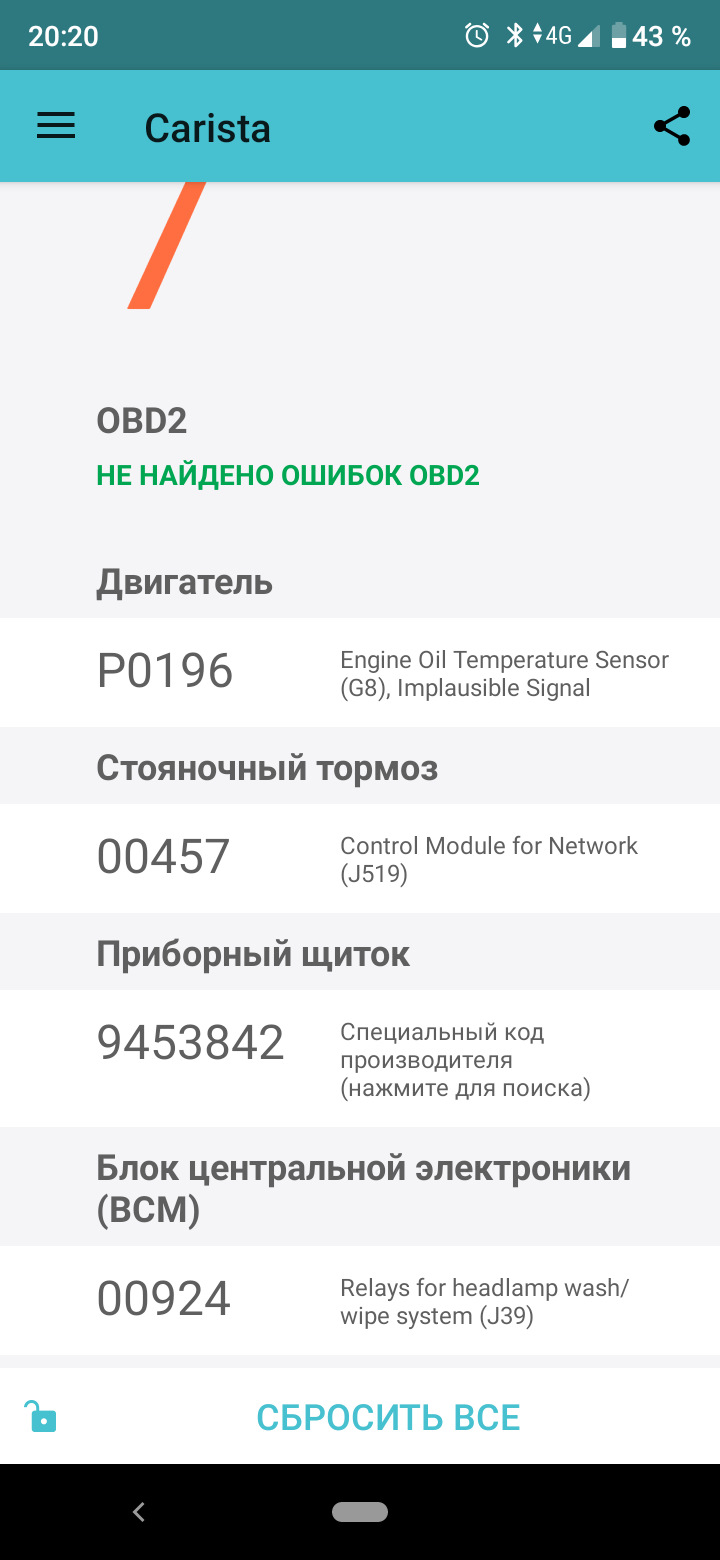Open fault code P0196 details
The width and height of the screenshot is (720, 1560).
pyautogui.click(x=360, y=672)
